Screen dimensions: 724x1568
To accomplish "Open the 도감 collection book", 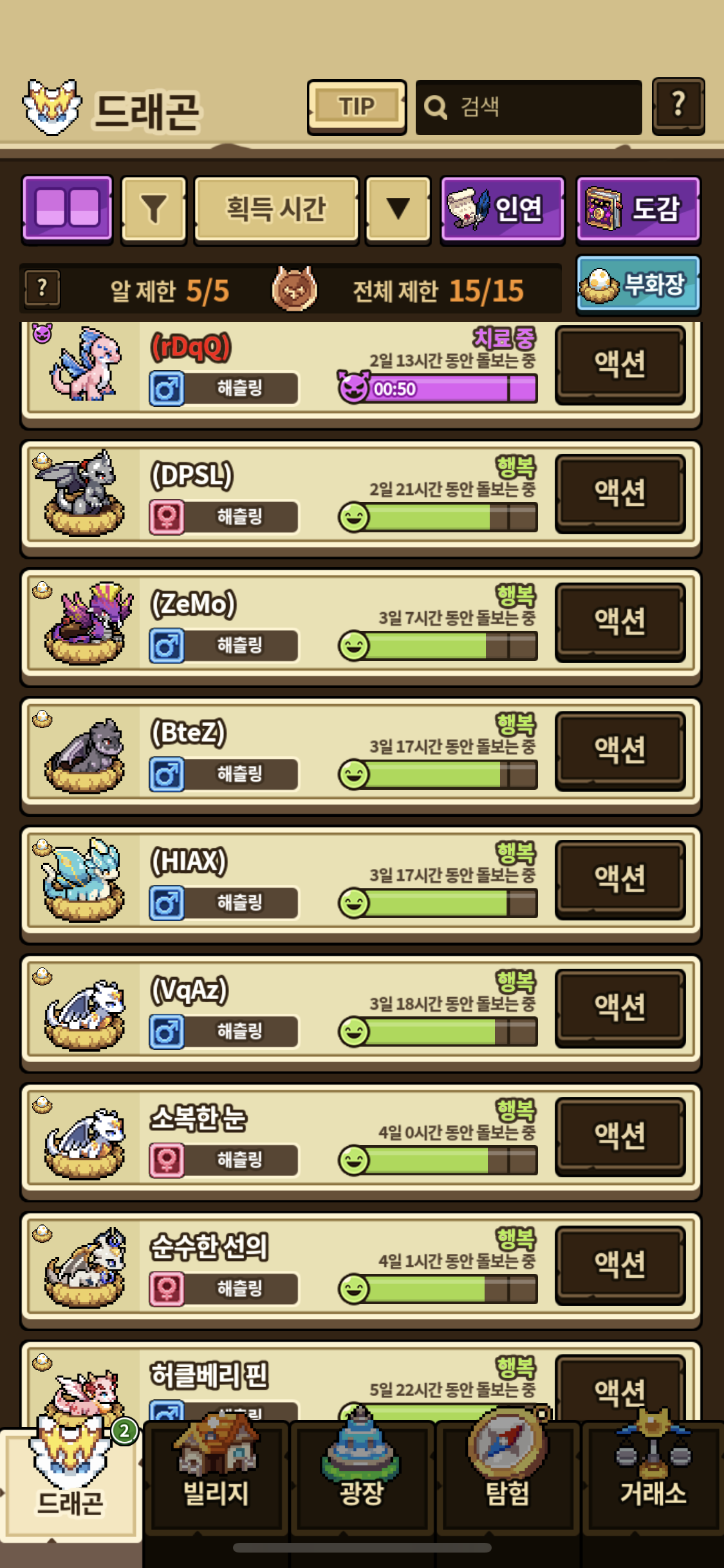I will (638, 210).
